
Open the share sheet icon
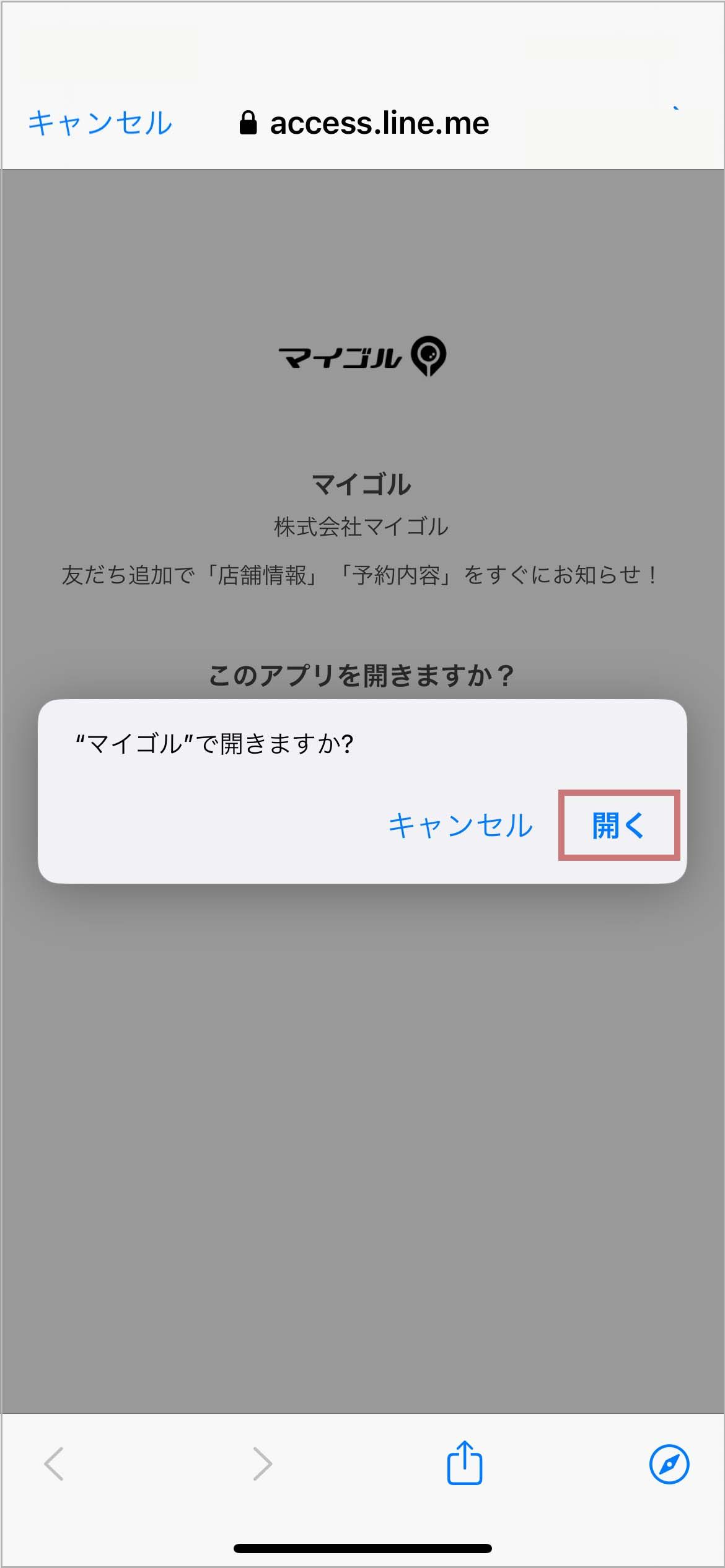tap(464, 1463)
